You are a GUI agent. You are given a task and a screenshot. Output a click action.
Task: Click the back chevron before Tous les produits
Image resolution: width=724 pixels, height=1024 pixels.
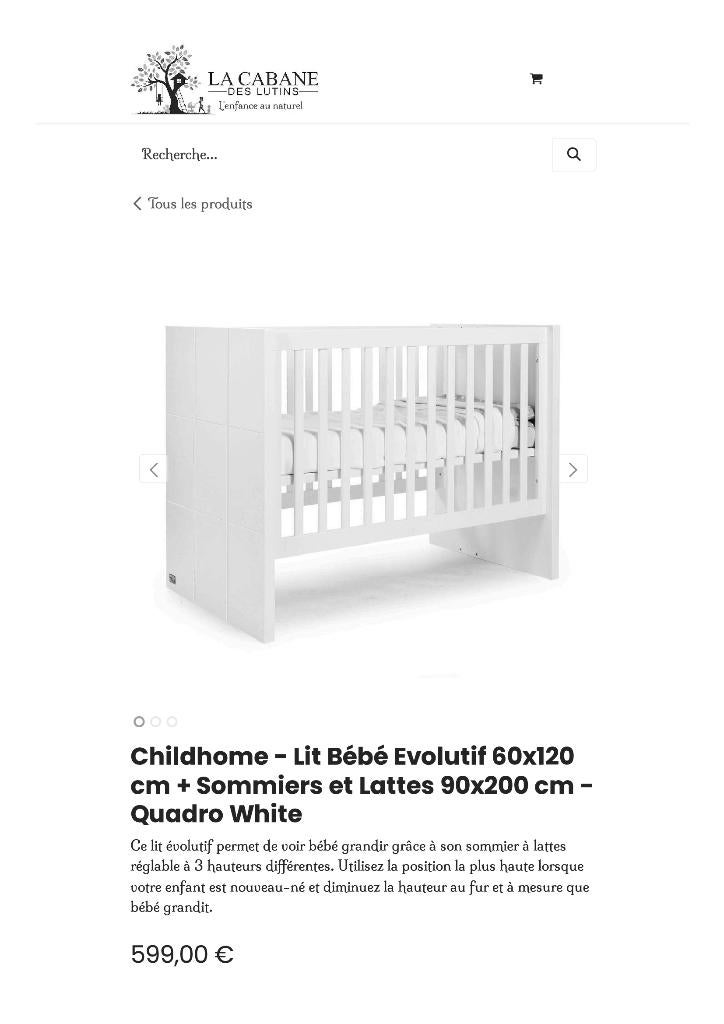click(x=137, y=203)
